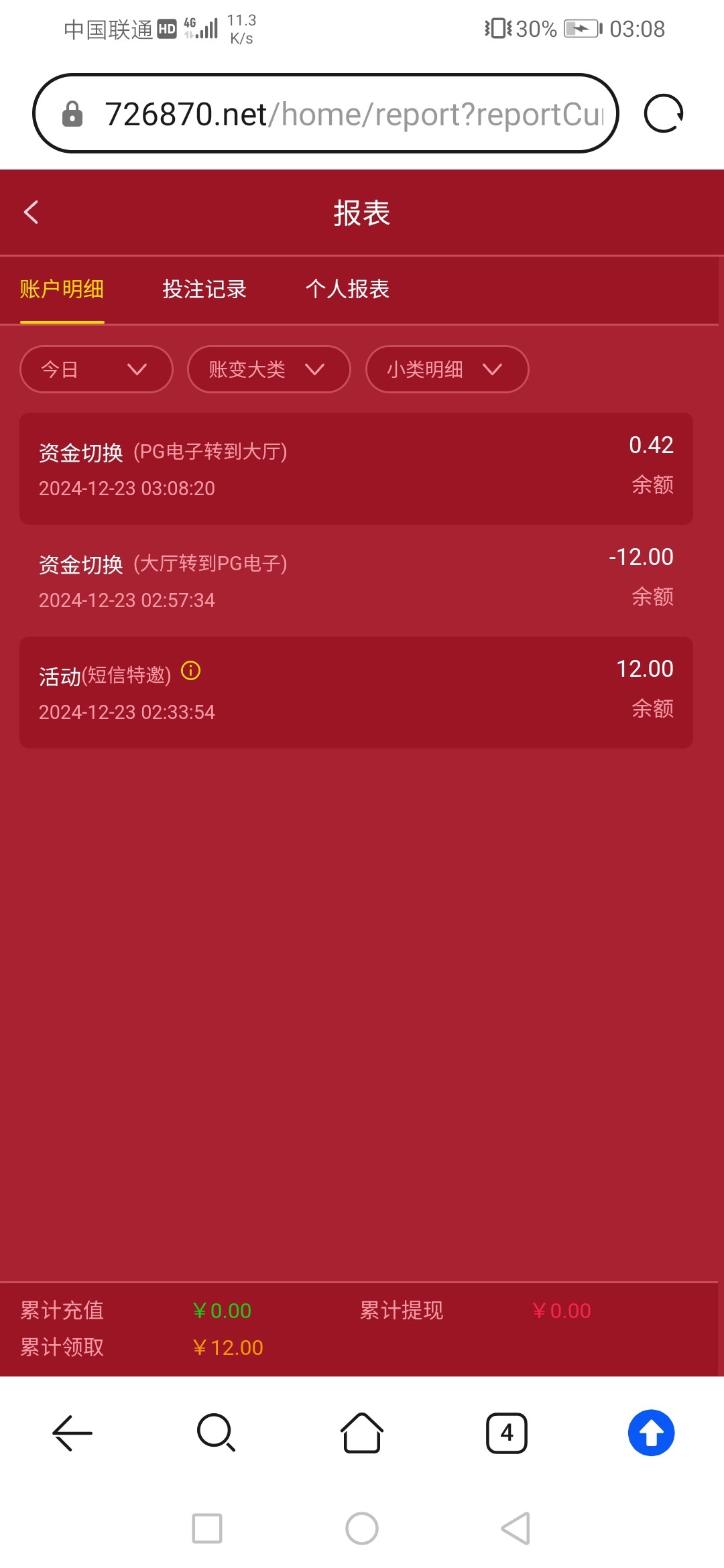Show info for 活动(短信特邀) entry
Image resolution: width=724 pixels, height=1568 pixels.
(x=191, y=671)
